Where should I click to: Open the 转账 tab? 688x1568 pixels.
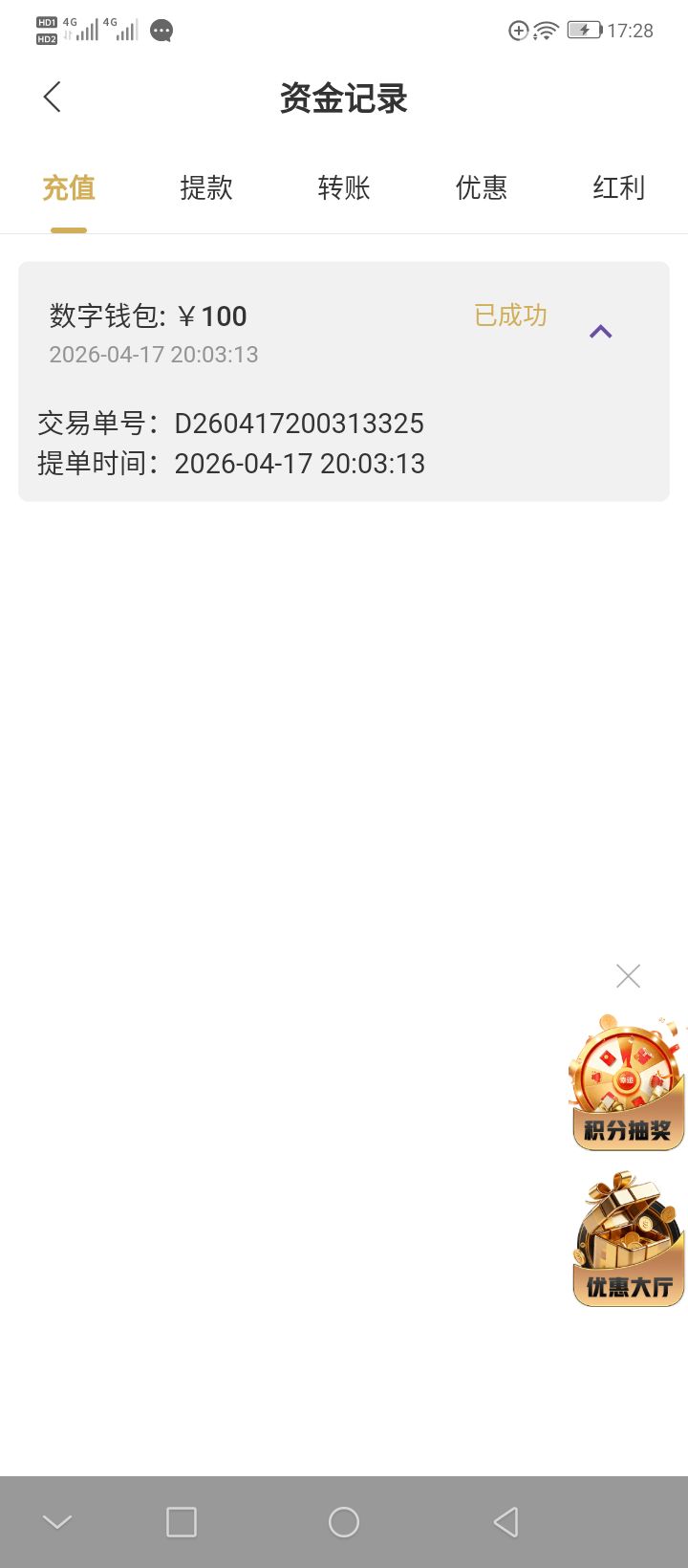[344, 188]
